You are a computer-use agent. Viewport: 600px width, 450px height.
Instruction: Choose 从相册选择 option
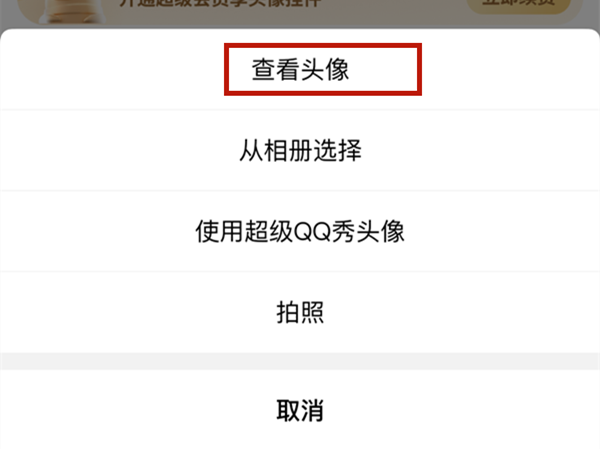click(x=300, y=151)
